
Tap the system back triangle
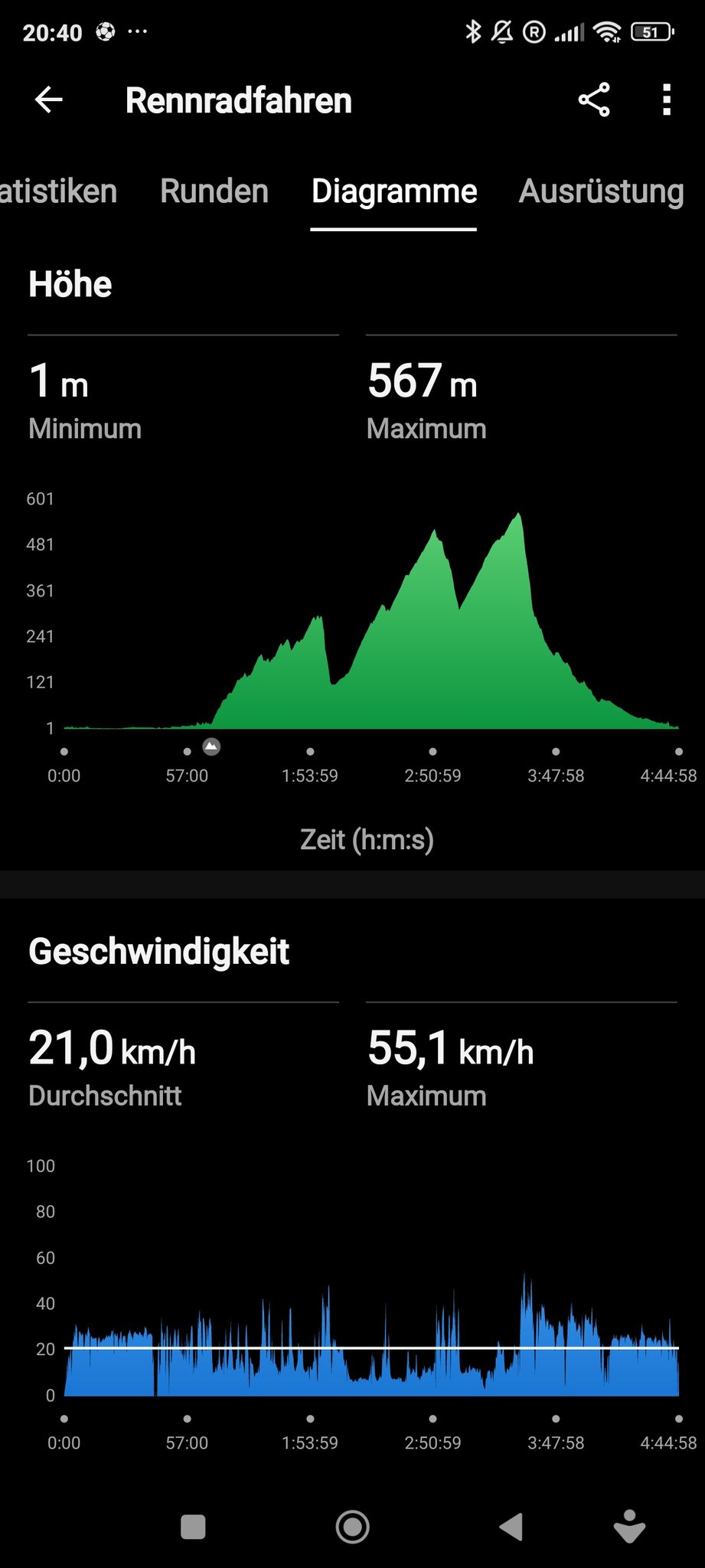pos(511,1526)
